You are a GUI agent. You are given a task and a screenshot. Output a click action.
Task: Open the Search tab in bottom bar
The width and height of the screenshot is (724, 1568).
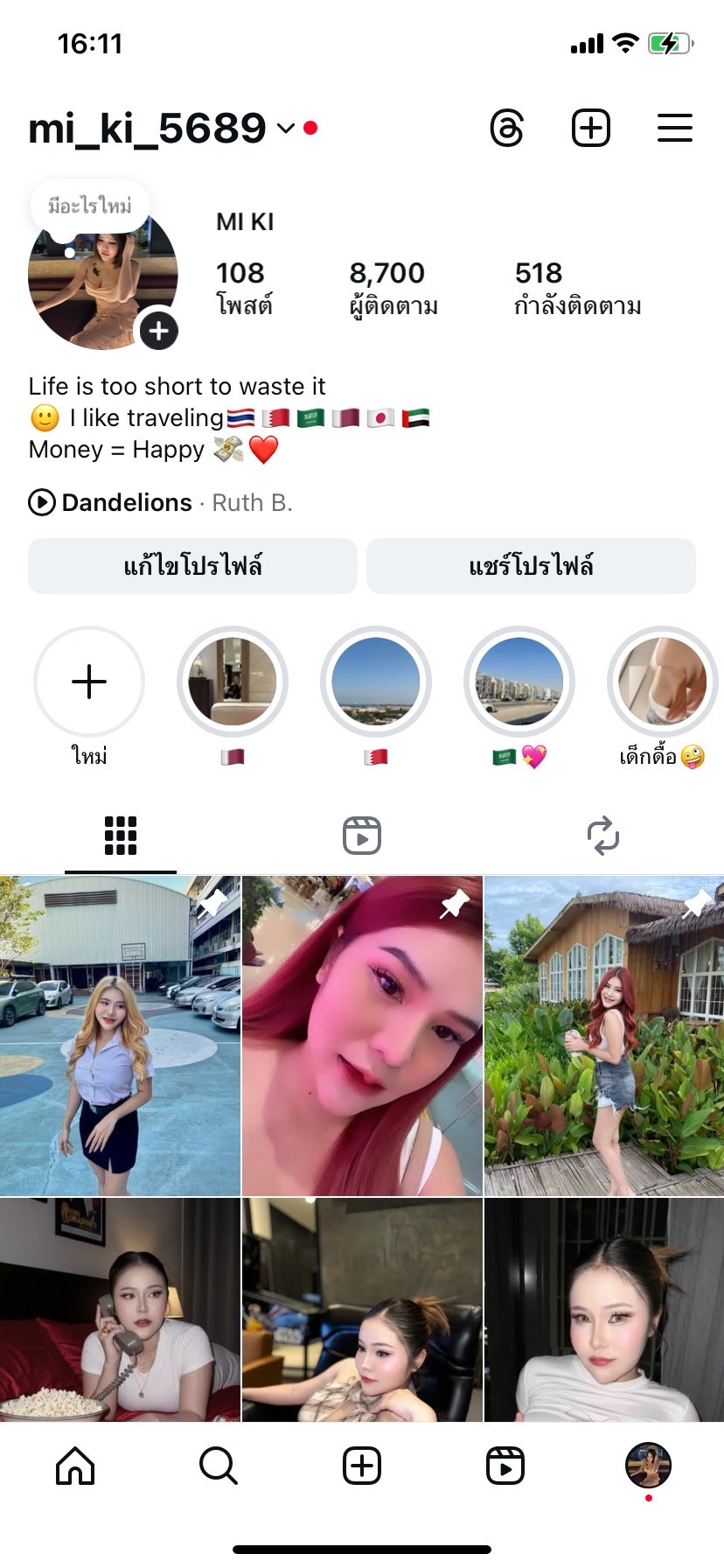click(x=219, y=1465)
